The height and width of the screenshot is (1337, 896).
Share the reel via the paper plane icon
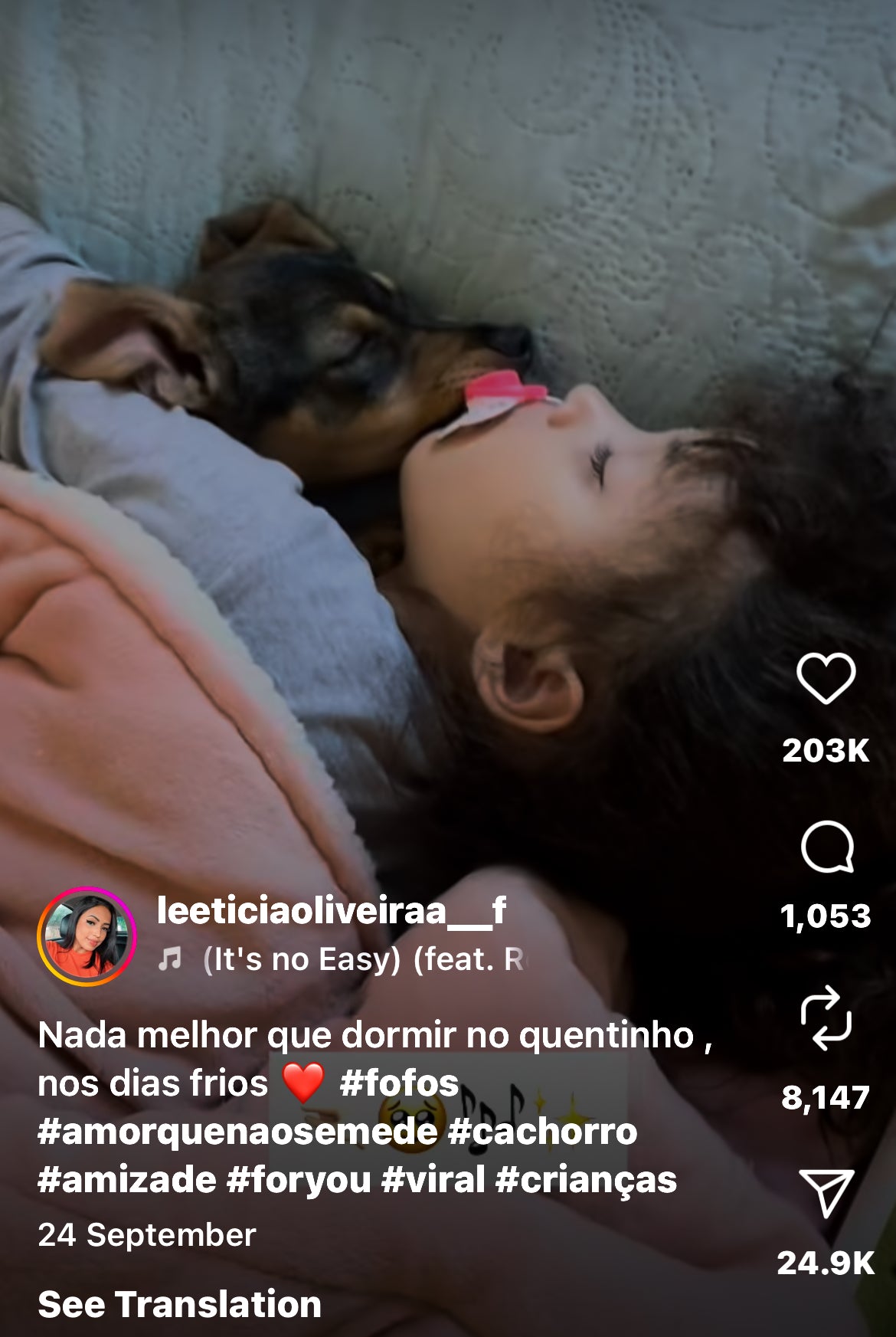click(826, 1193)
